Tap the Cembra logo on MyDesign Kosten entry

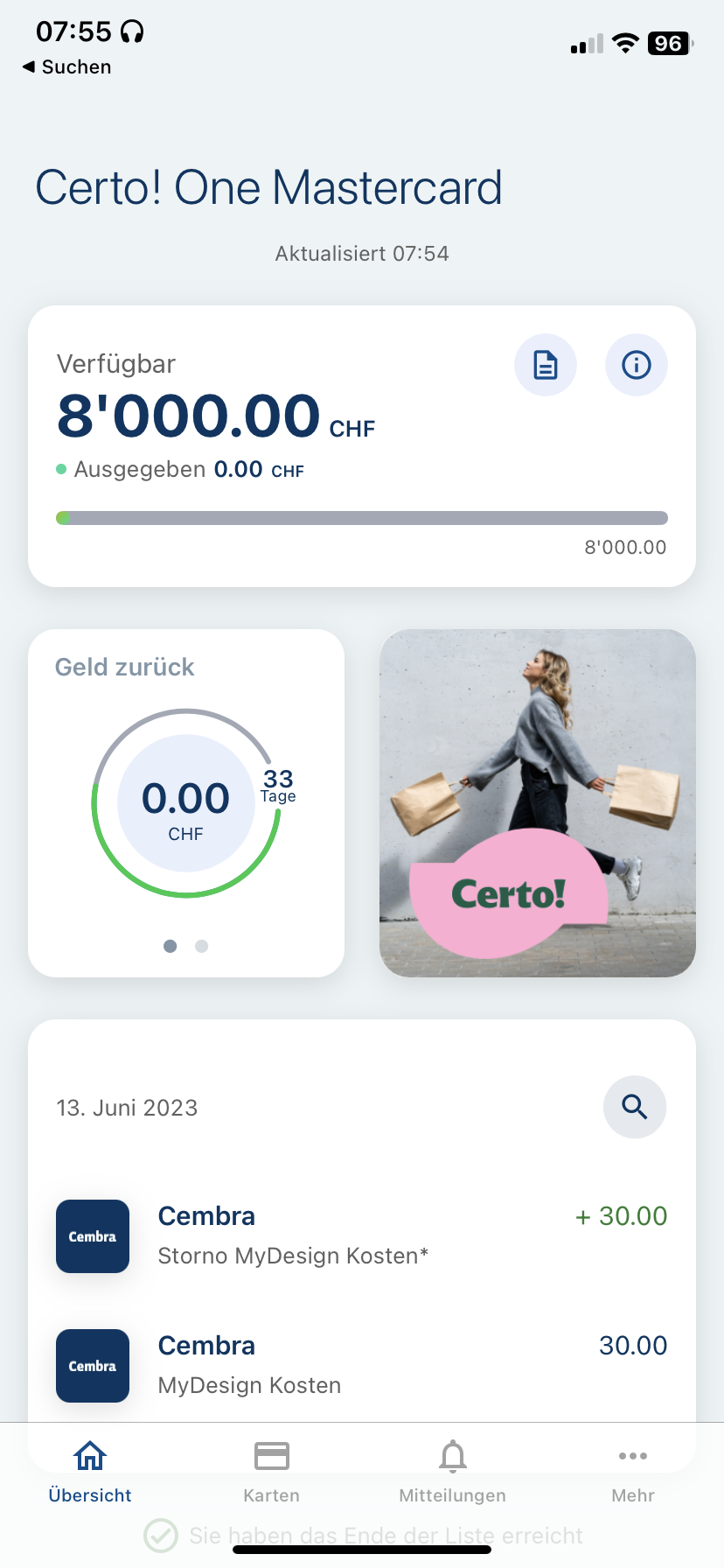tap(92, 1366)
